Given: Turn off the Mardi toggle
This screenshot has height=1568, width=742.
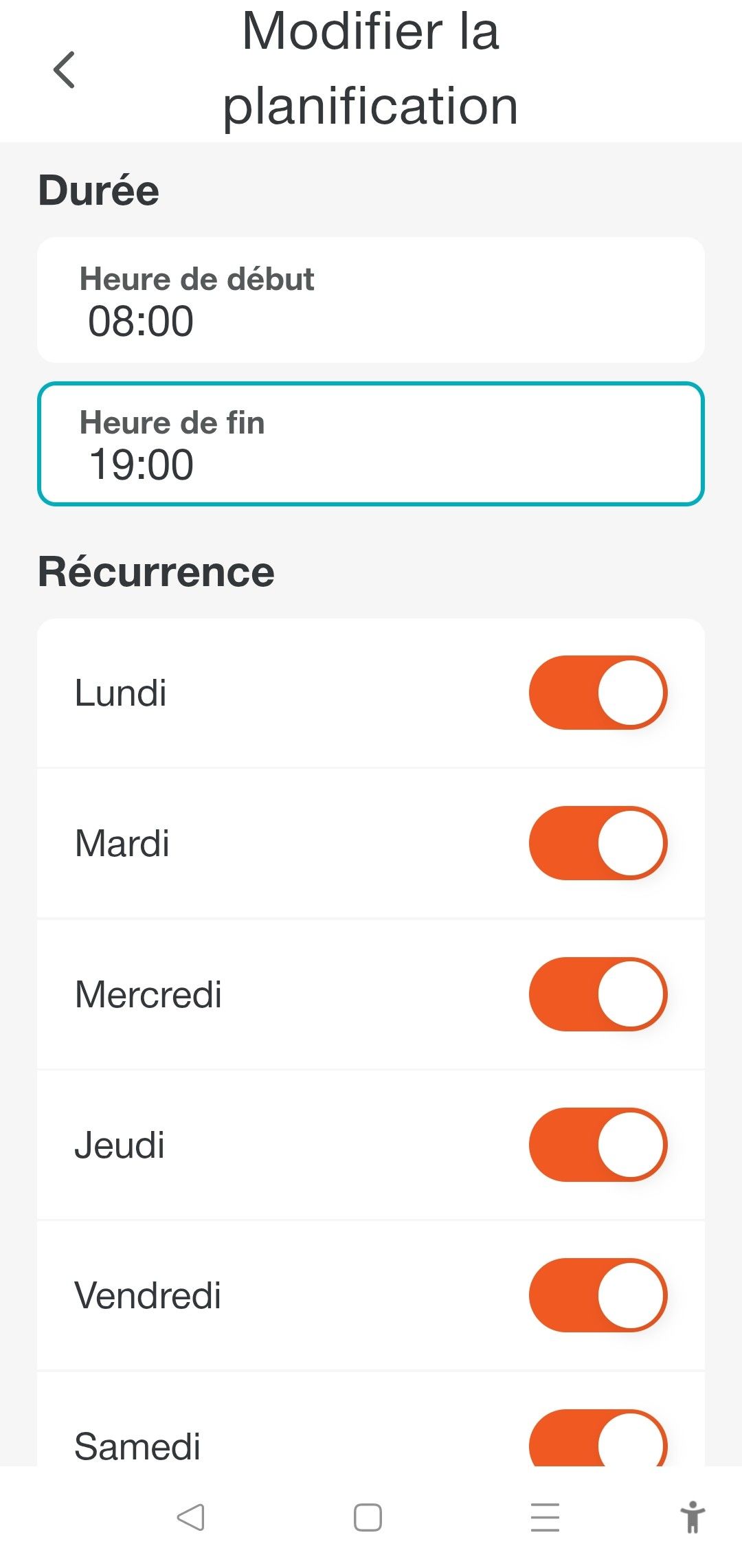Looking at the screenshot, I should pyautogui.click(x=598, y=843).
